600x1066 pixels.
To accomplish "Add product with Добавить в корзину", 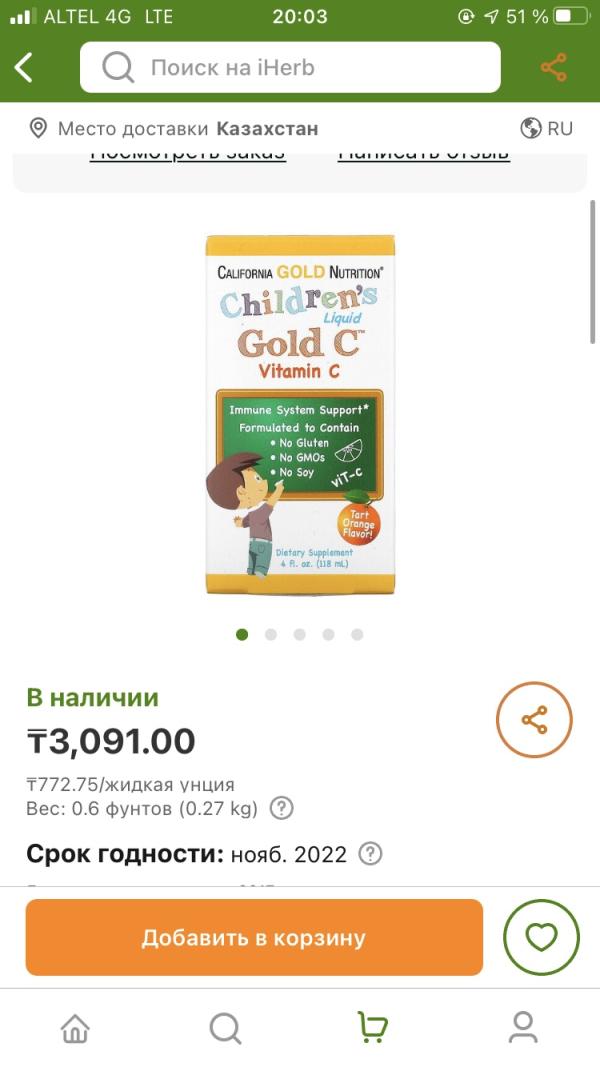I will 254,938.
